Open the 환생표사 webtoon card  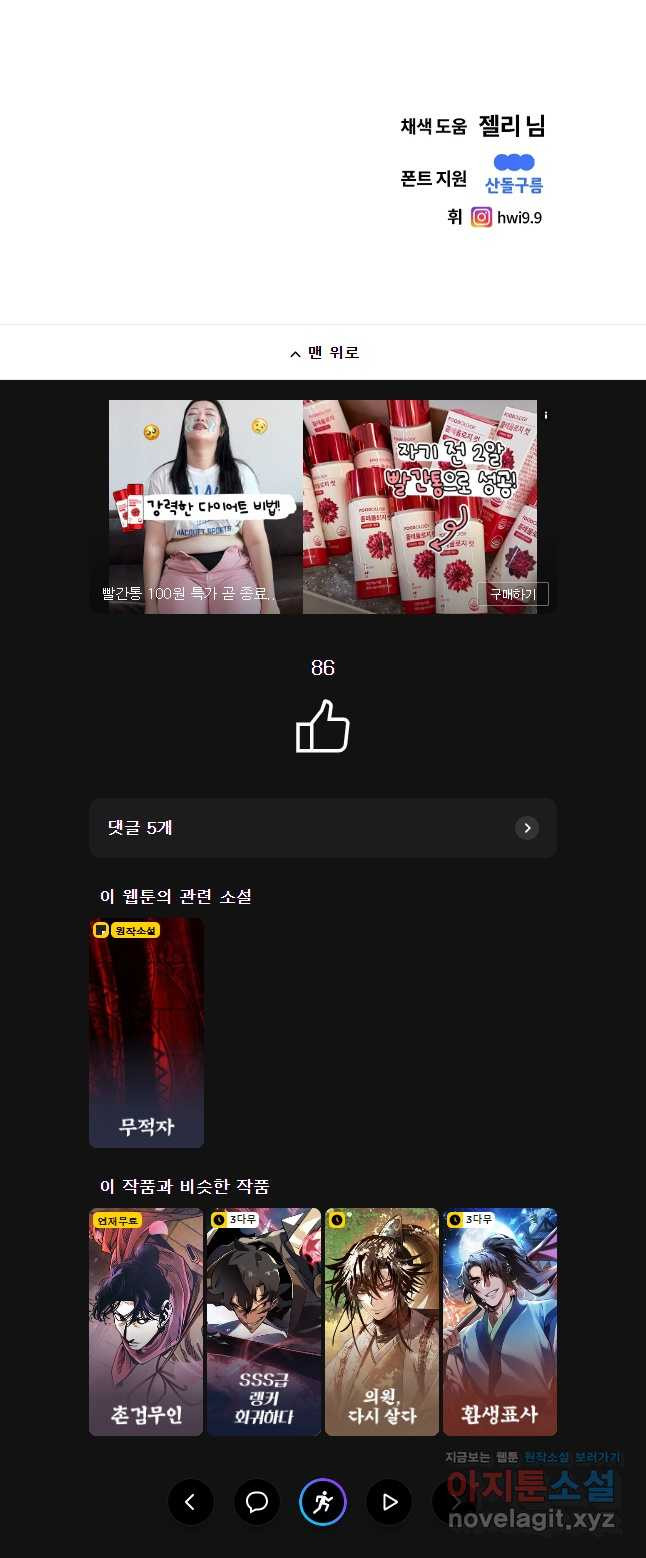click(x=500, y=1322)
